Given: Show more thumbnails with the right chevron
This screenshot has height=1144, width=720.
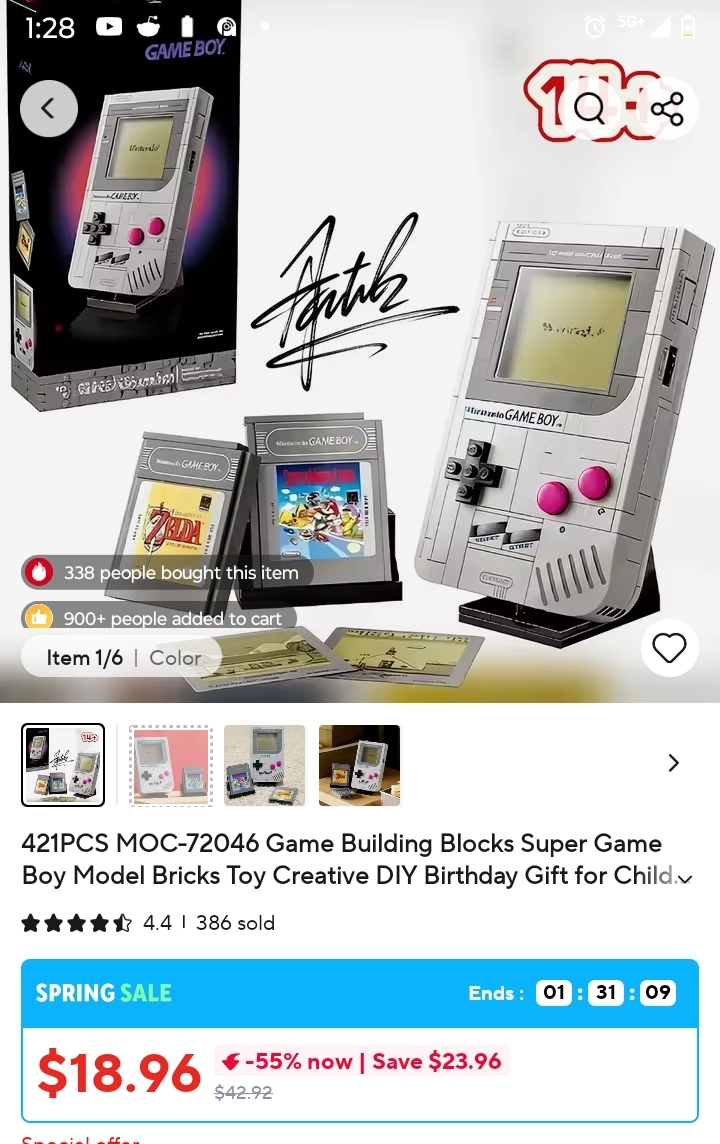Looking at the screenshot, I should [673, 763].
